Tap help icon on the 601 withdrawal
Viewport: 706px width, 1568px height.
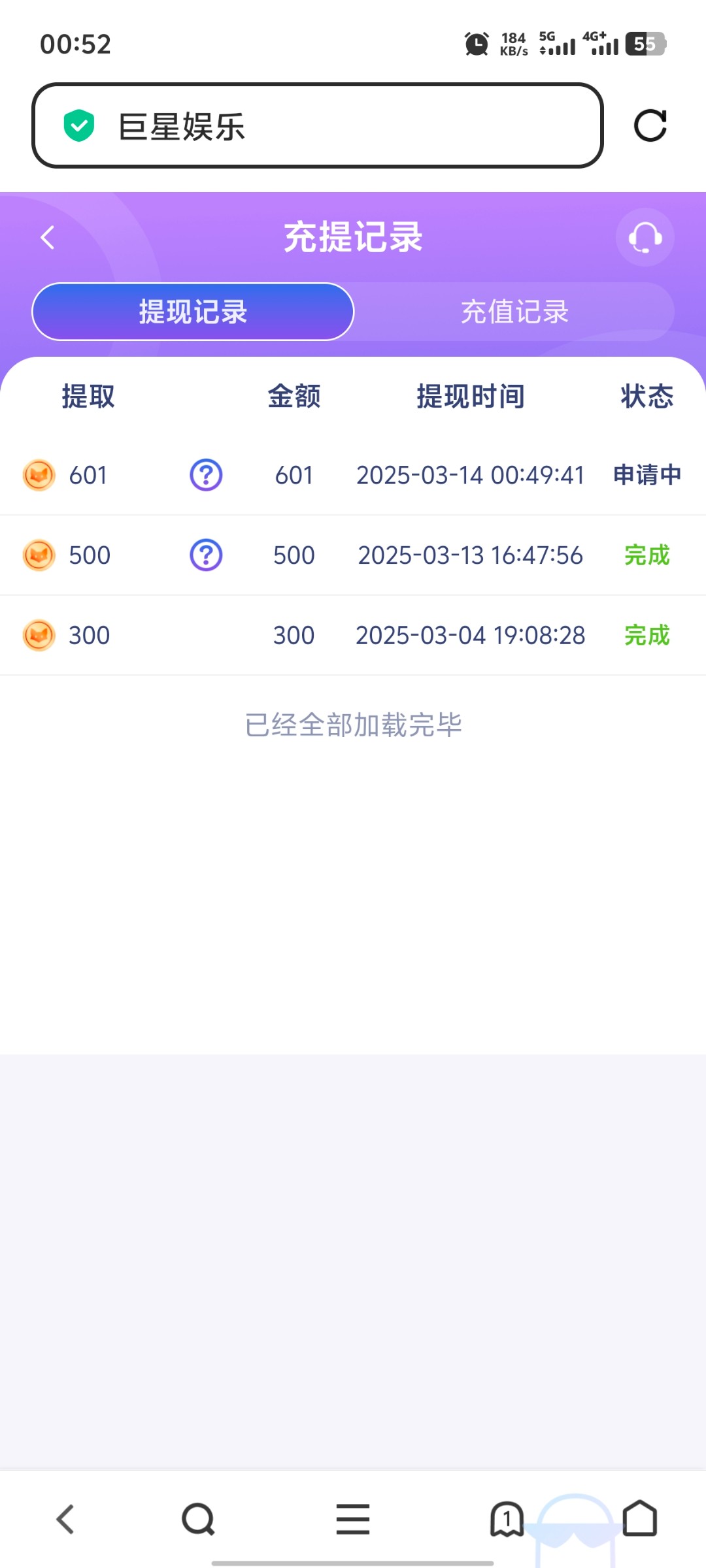(x=206, y=475)
